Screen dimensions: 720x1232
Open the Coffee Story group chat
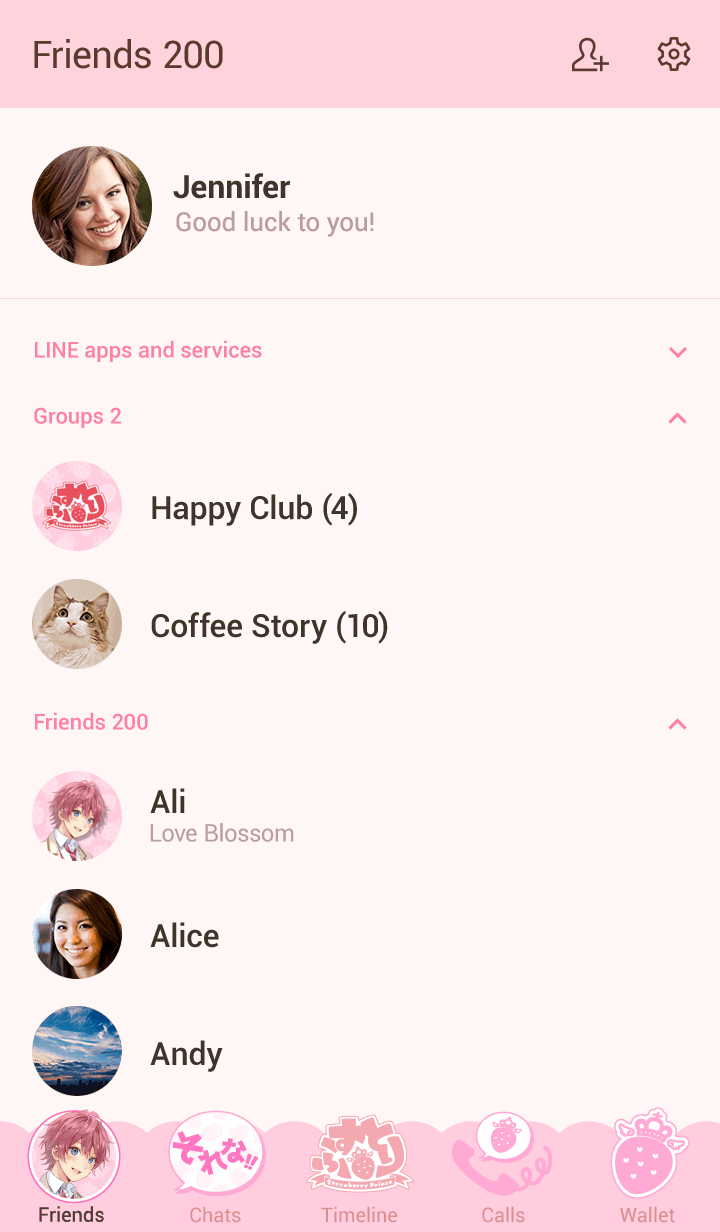(x=269, y=624)
